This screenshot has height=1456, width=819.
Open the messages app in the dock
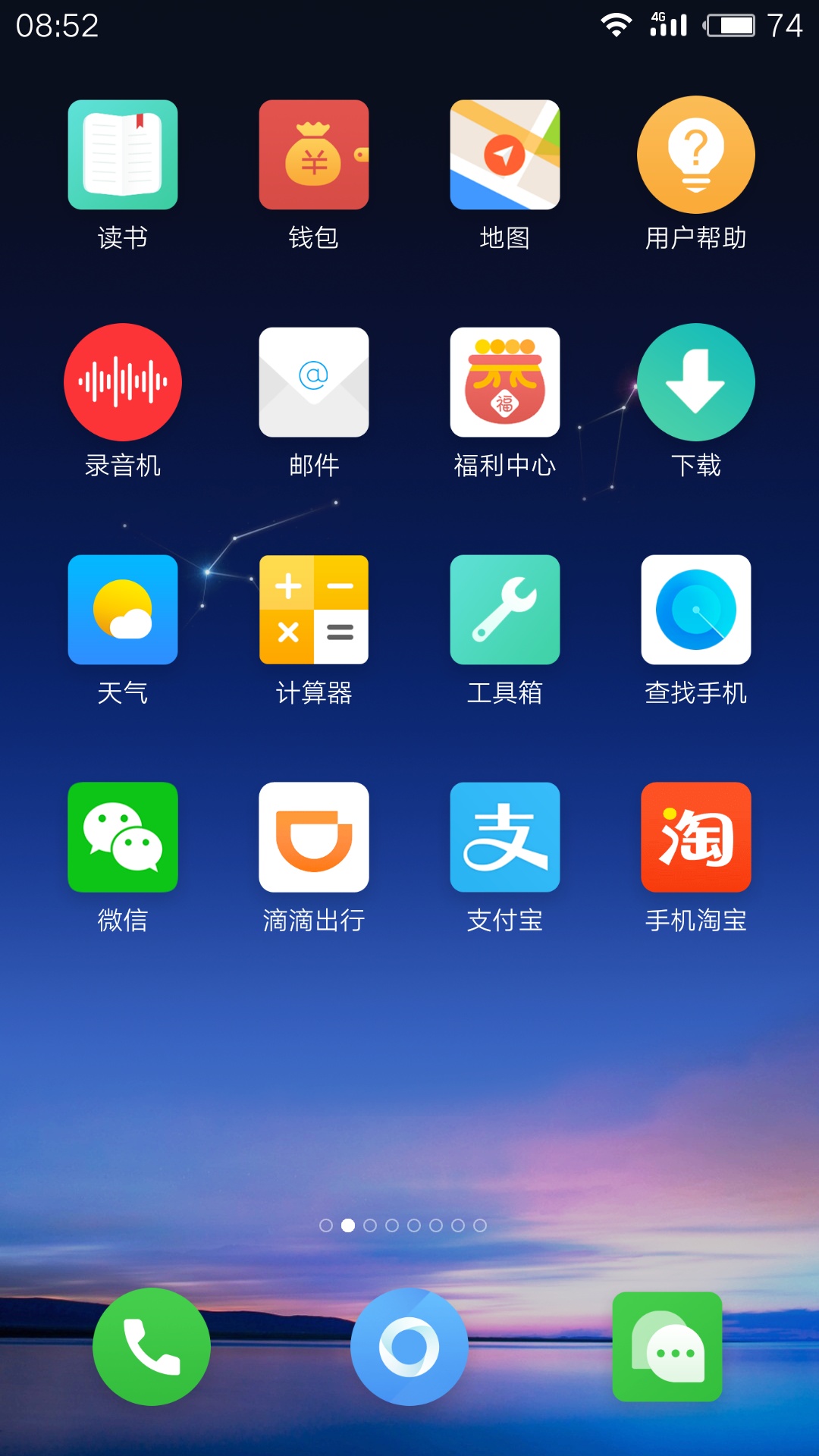667,1347
